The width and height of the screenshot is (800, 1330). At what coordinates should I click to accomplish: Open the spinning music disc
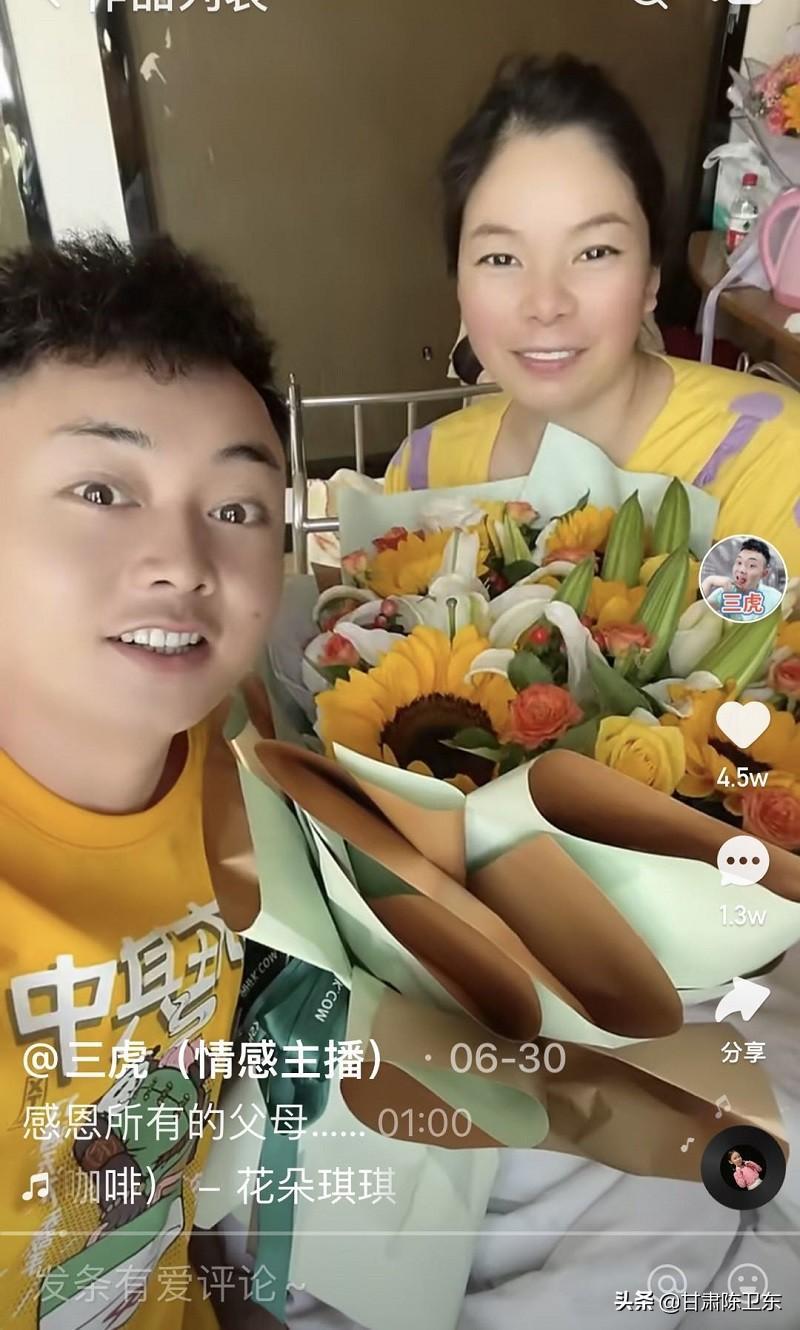click(742, 1168)
